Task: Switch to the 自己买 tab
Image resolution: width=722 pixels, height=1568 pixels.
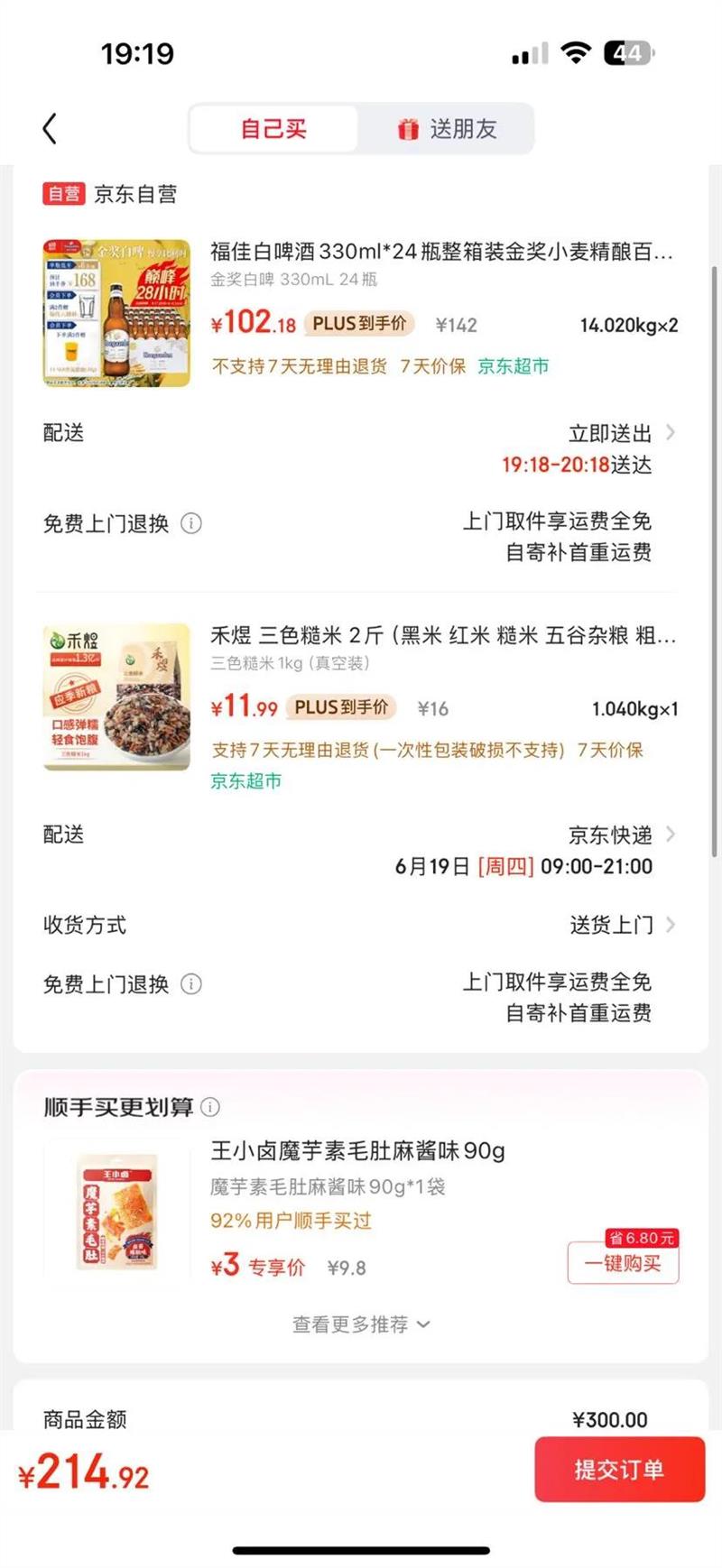Action: [x=273, y=129]
